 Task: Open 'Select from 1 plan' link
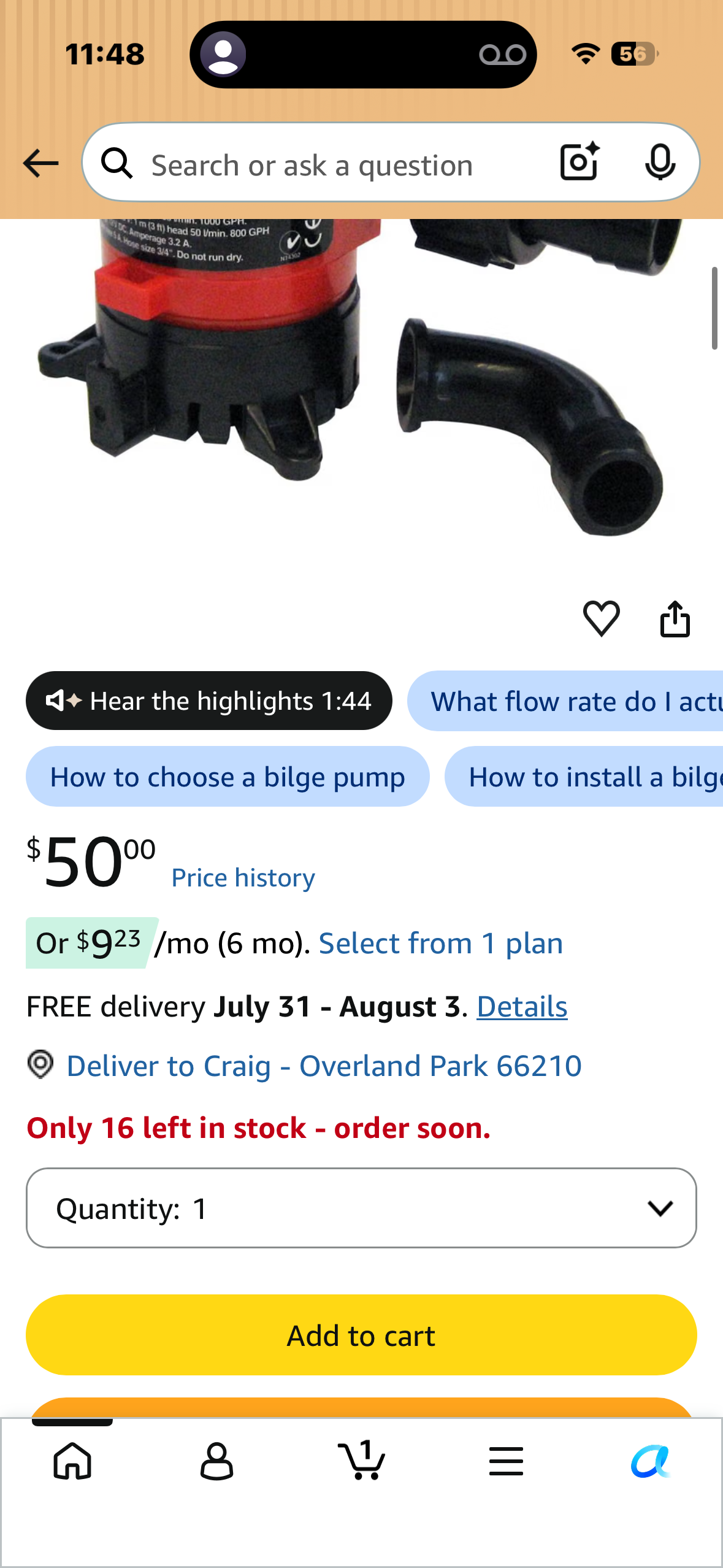tap(440, 943)
